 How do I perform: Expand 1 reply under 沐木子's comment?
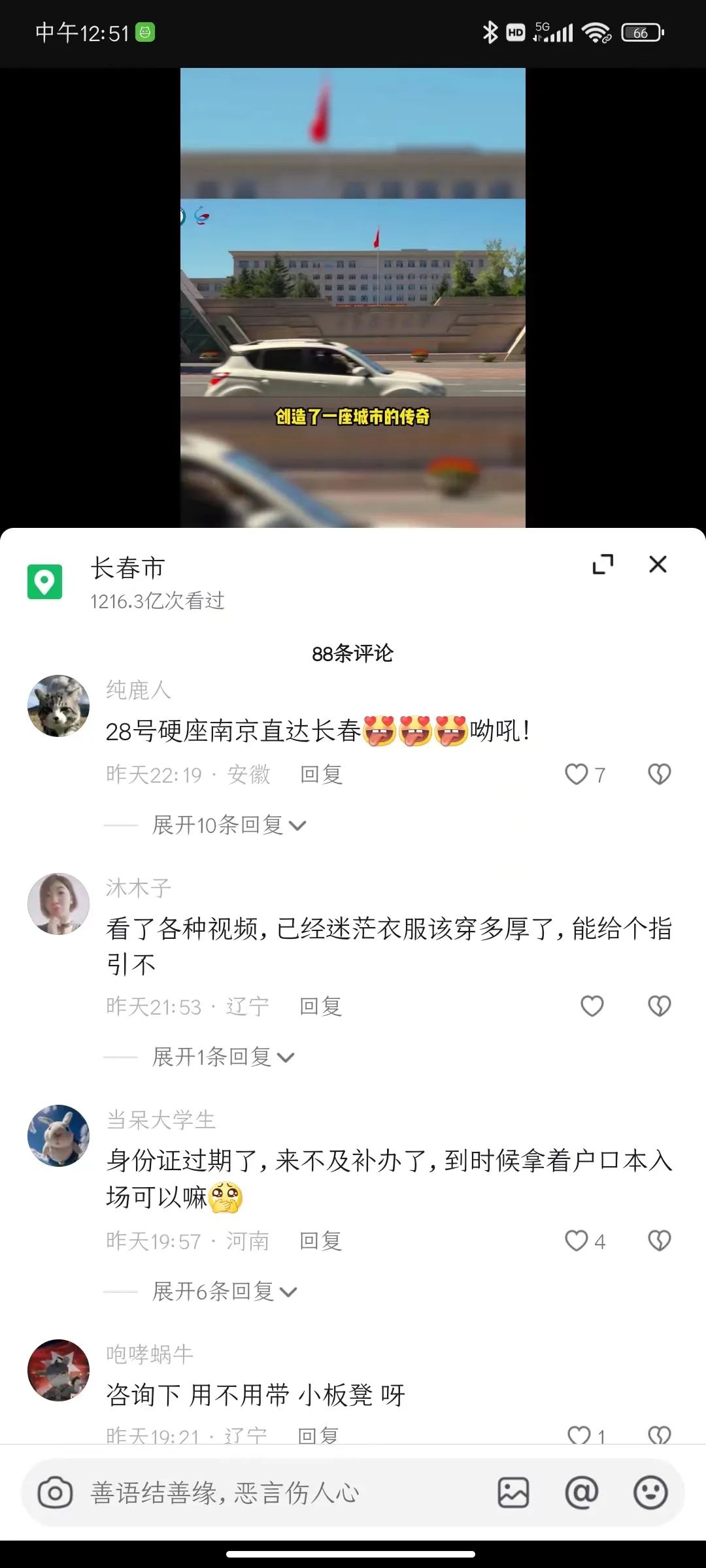pos(216,1056)
